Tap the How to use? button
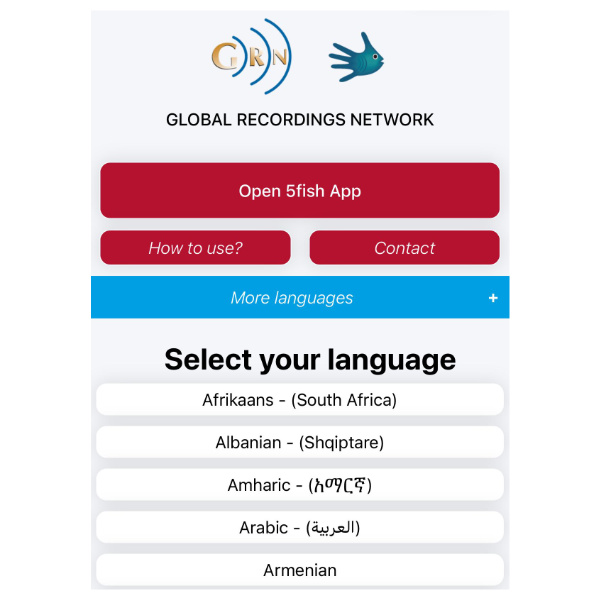600x600 pixels. tap(195, 248)
